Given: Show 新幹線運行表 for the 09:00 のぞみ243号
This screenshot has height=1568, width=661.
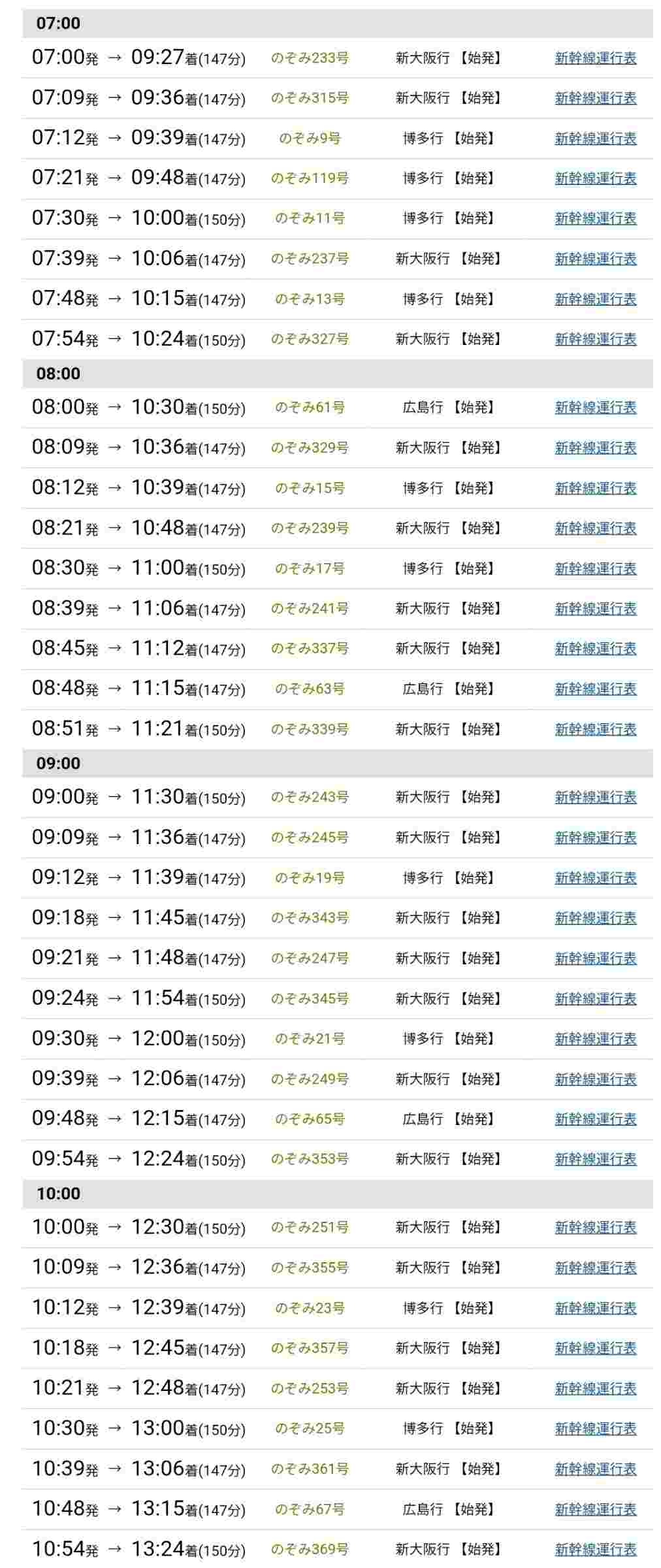Looking at the screenshot, I should [595, 798].
